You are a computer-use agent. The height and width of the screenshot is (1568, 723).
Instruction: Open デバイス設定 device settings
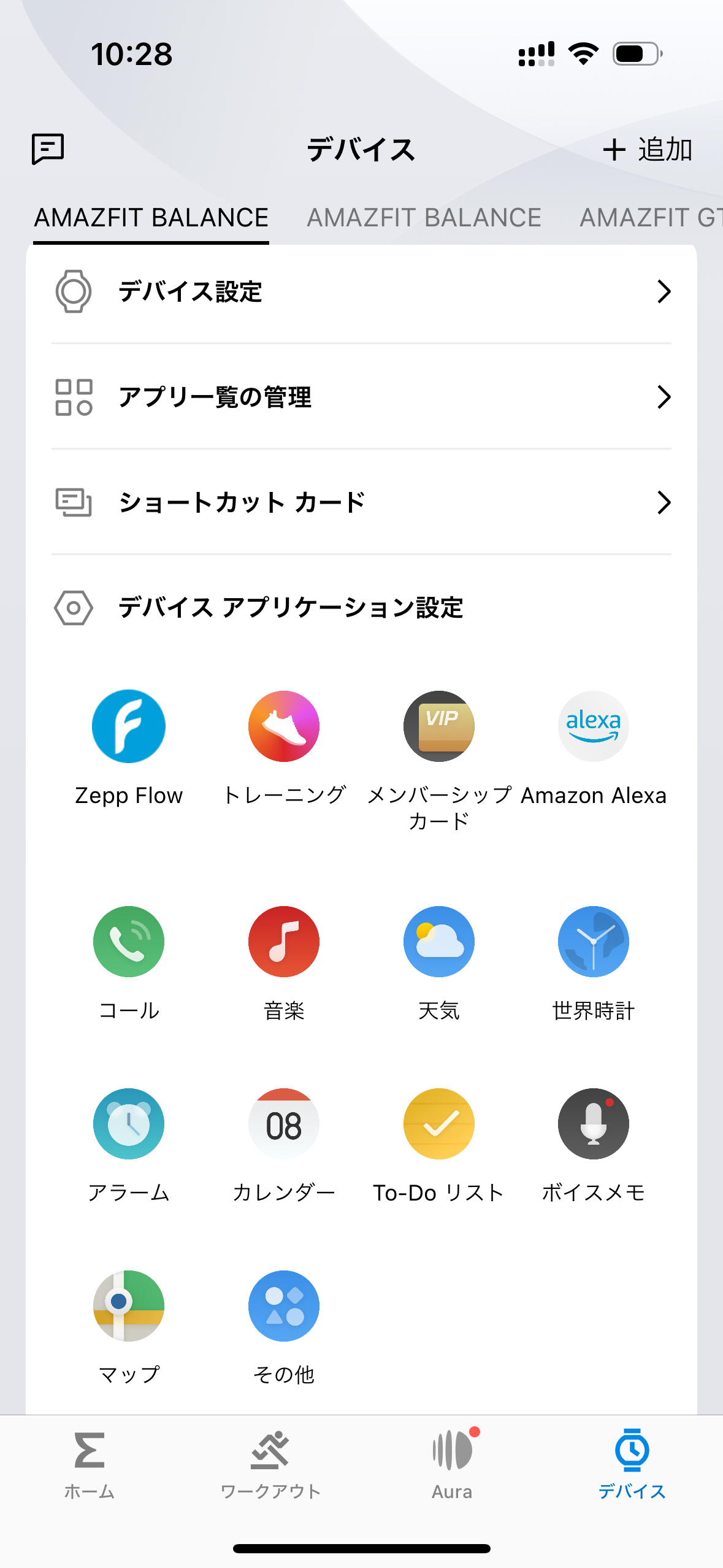(x=361, y=291)
